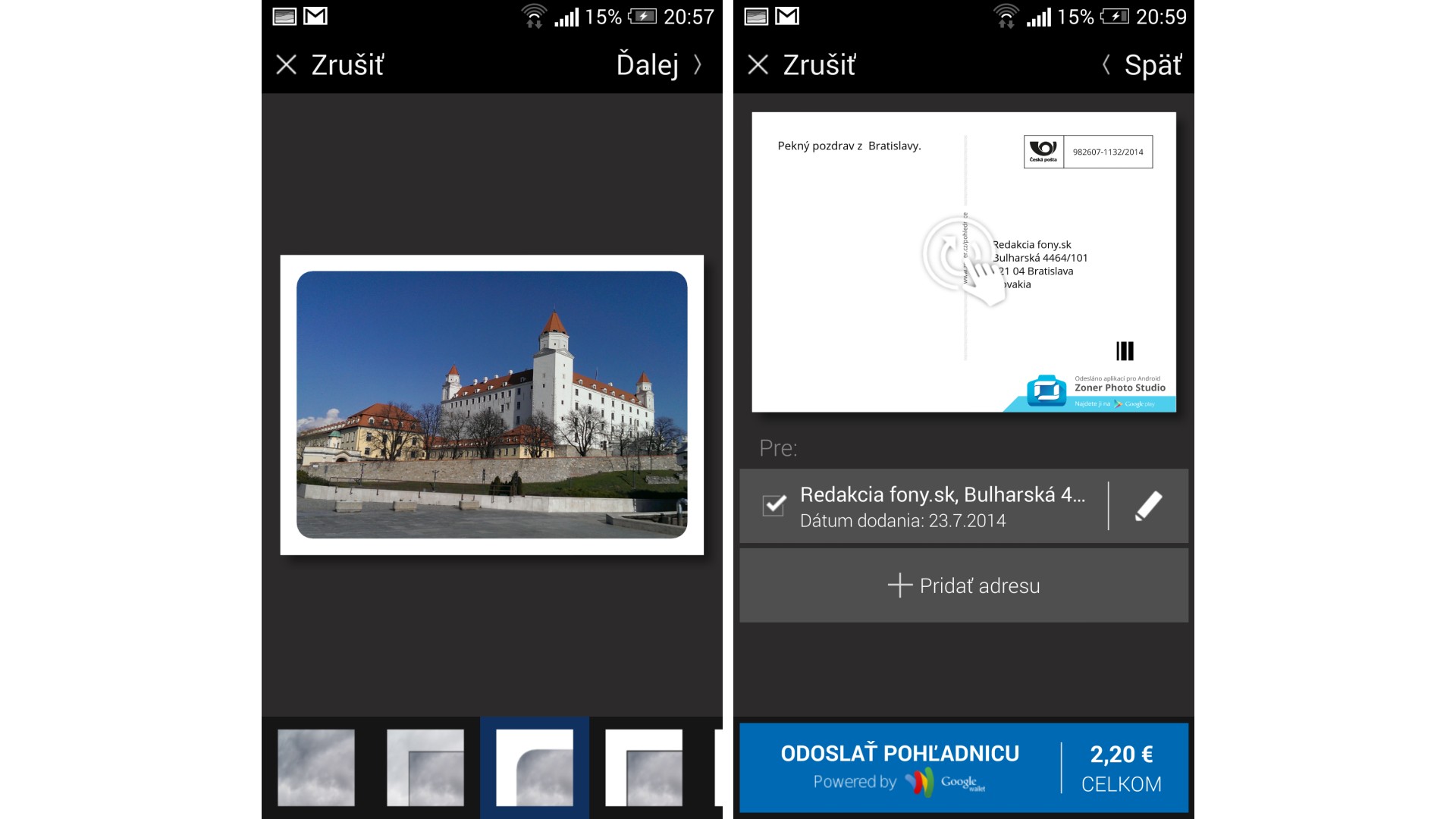The width and height of the screenshot is (1456, 819).
Task: Tap Pridať adresu to add another address
Action: pyautogui.click(x=964, y=585)
